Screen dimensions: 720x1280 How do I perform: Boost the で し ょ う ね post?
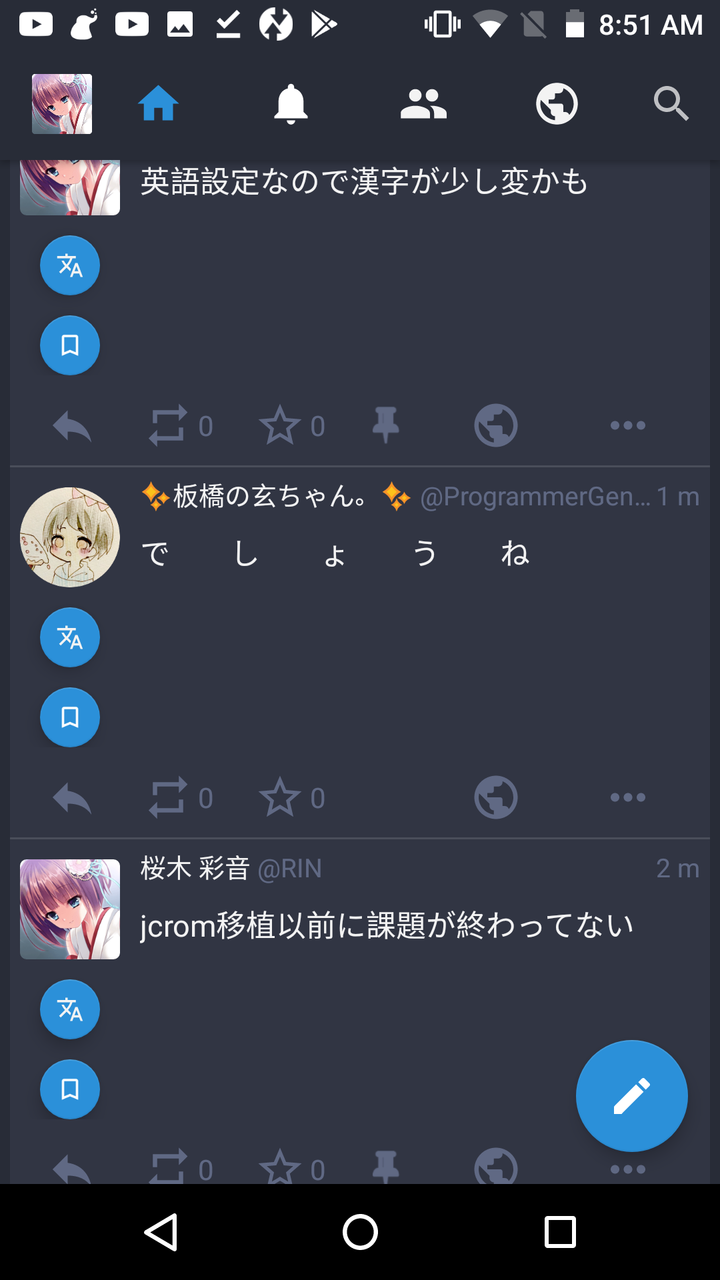[x=168, y=798]
